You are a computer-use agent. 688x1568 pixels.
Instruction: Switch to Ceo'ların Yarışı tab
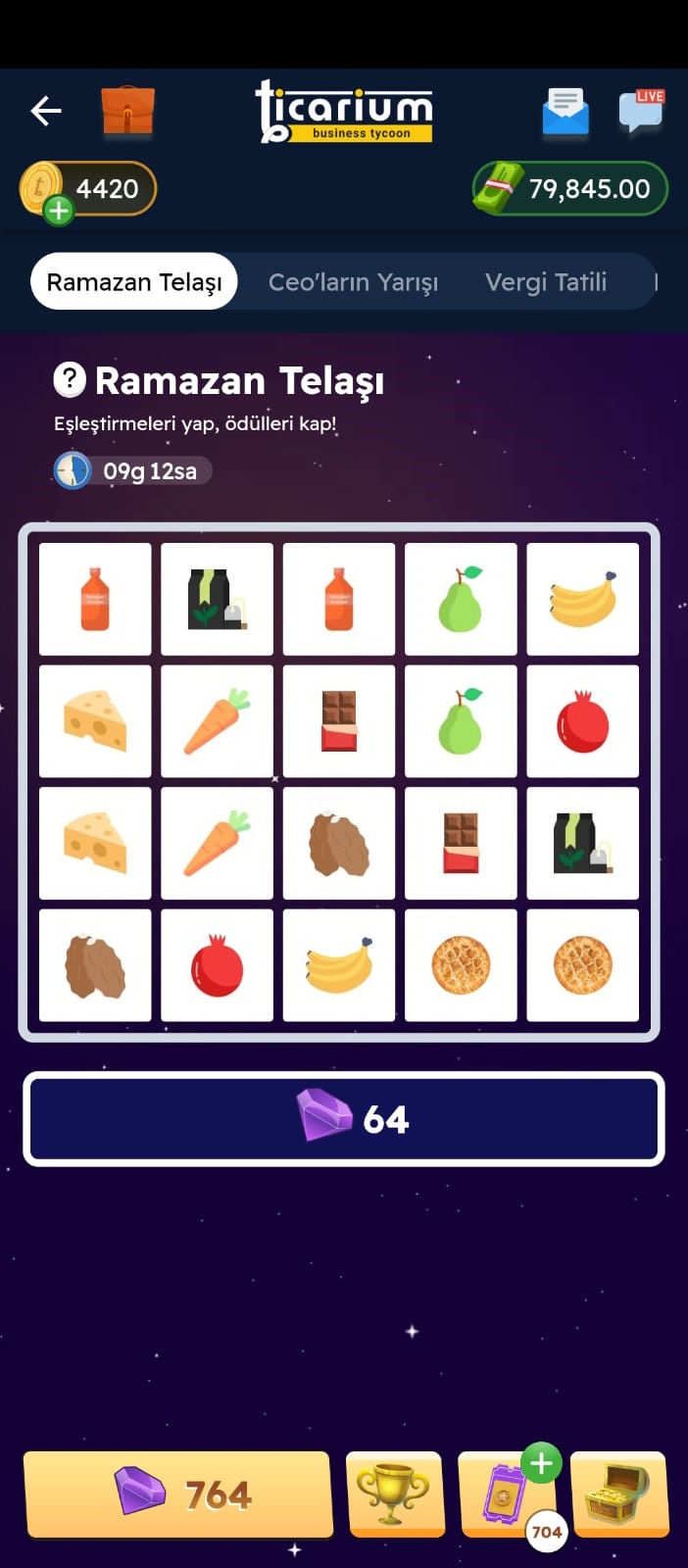click(353, 282)
